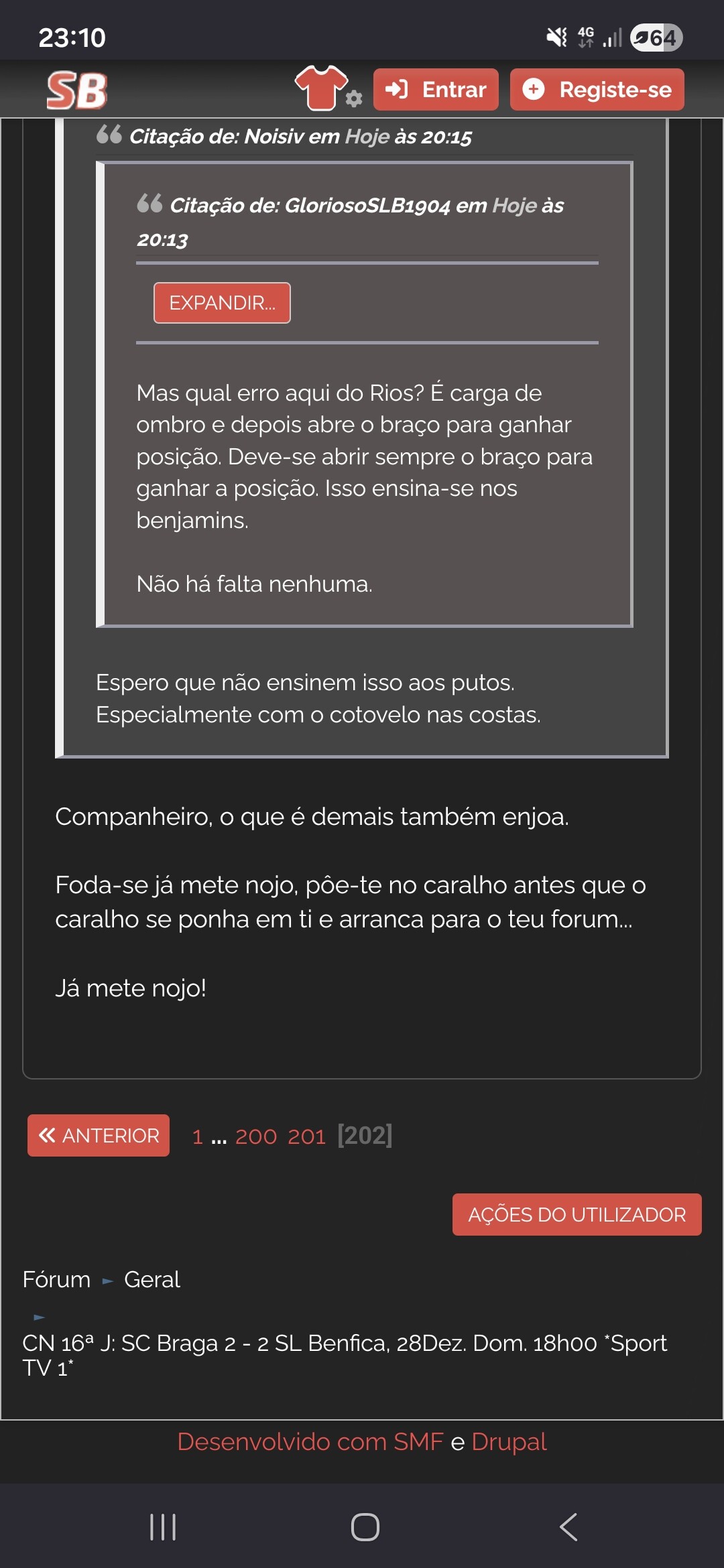Image resolution: width=724 pixels, height=1568 pixels.
Task: Jump to page 1
Action: pyautogui.click(x=197, y=1136)
